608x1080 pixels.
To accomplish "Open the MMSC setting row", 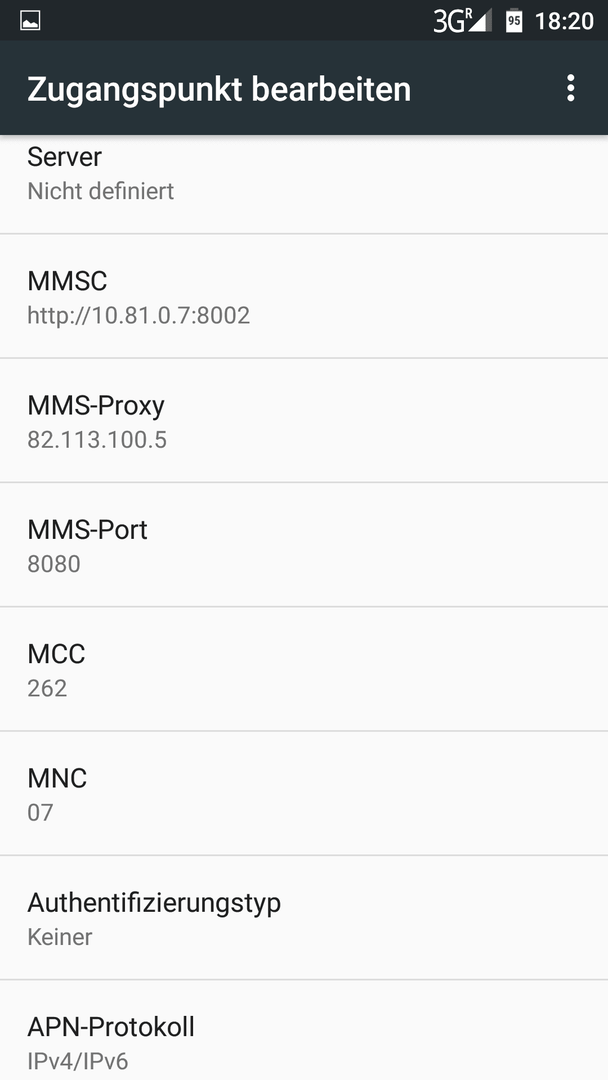I will pyautogui.click(x=304, y=296).
